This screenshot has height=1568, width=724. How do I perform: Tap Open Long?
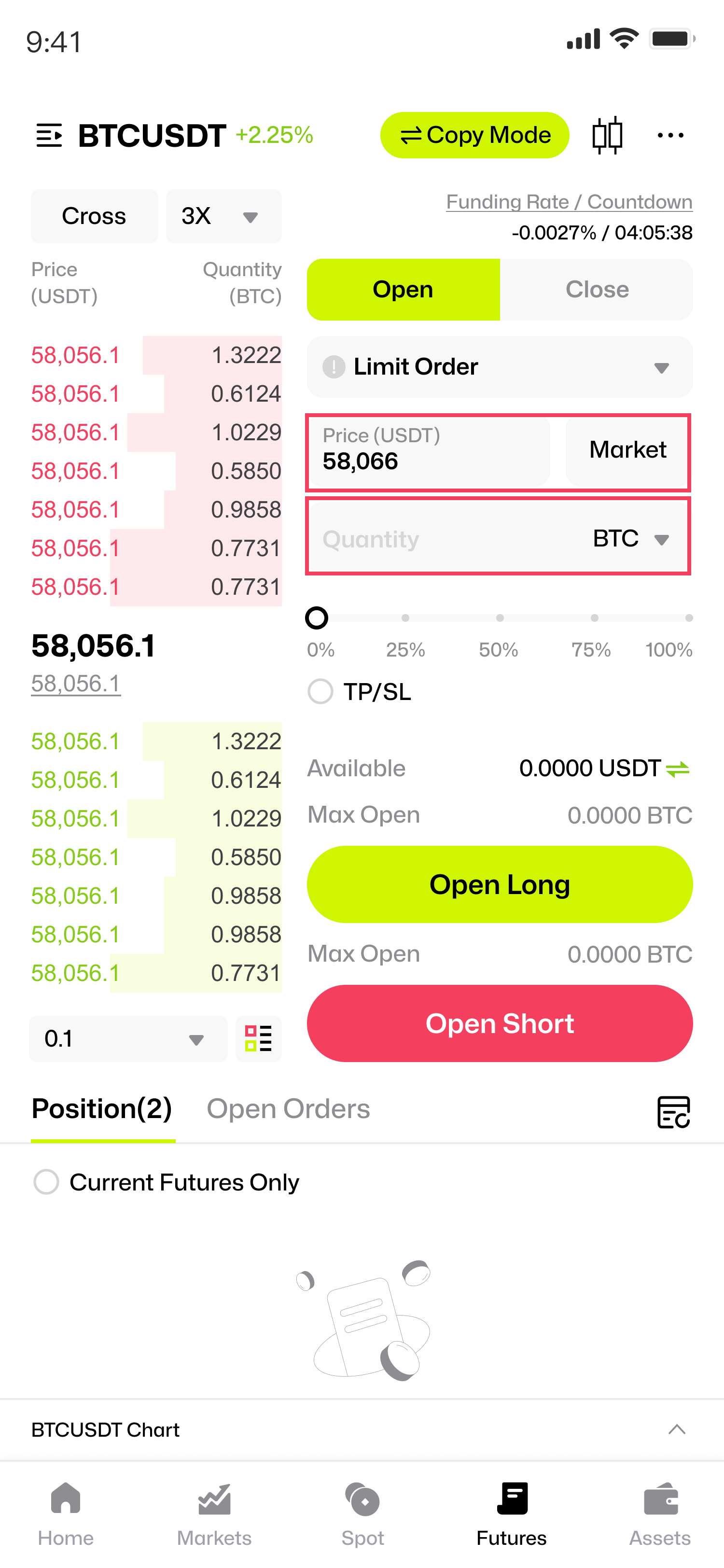click(500, 884)
